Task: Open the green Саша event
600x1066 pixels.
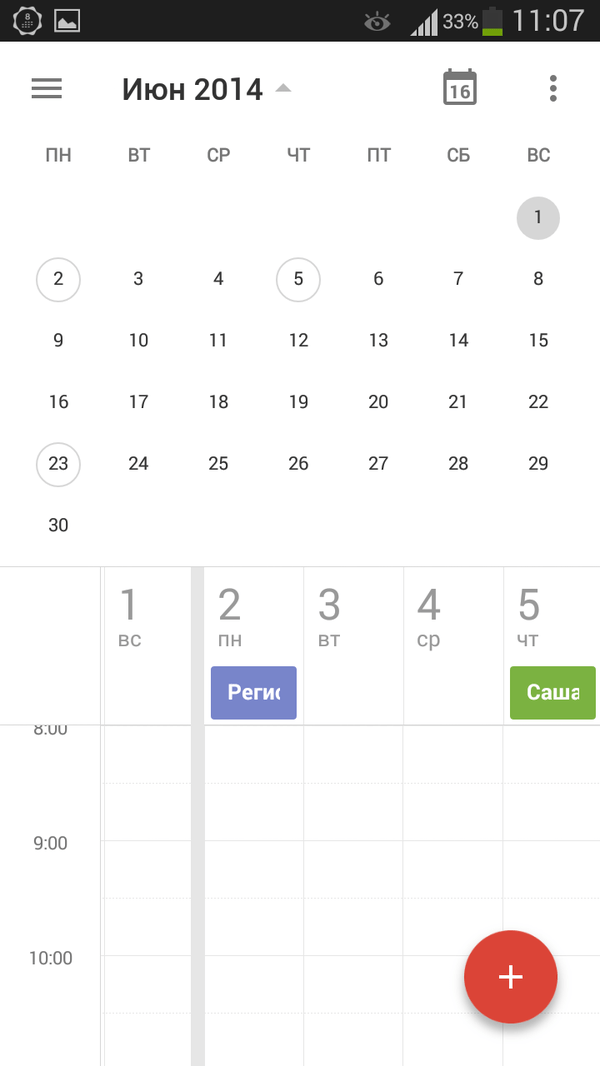Action: (553, 693)
